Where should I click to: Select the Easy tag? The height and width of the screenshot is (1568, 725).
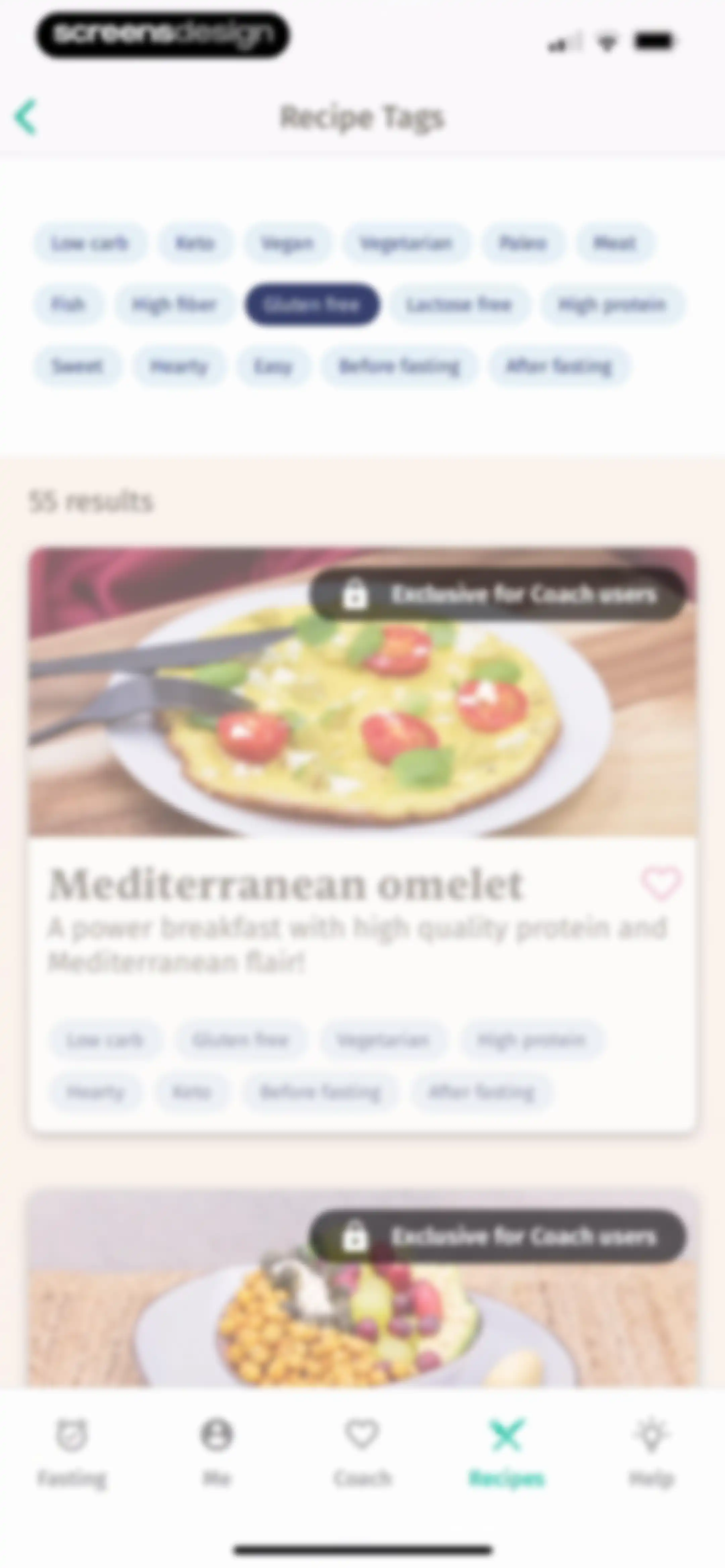click(x=273, y=366)
